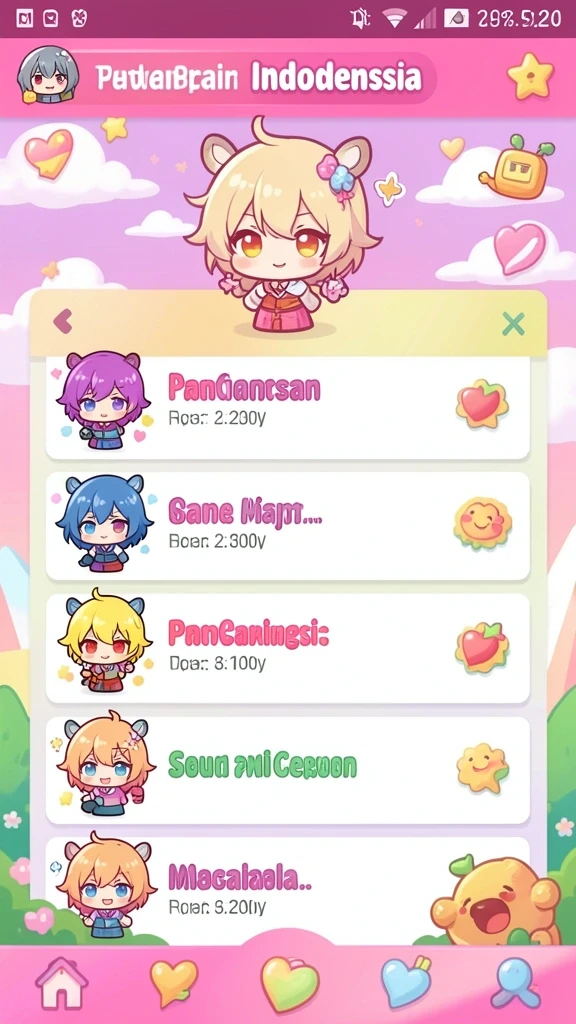Tap the star icon in the header
576x1024 pixels.
[x=530, y=76]
